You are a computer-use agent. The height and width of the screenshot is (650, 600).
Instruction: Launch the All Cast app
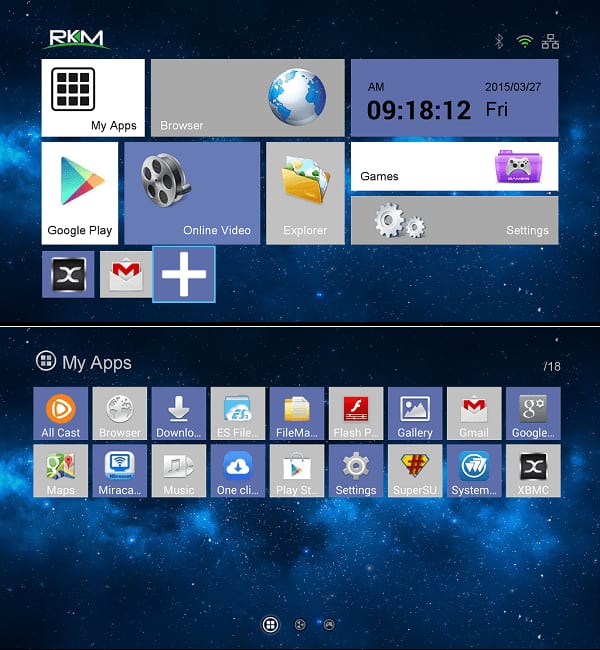(61, 413)
